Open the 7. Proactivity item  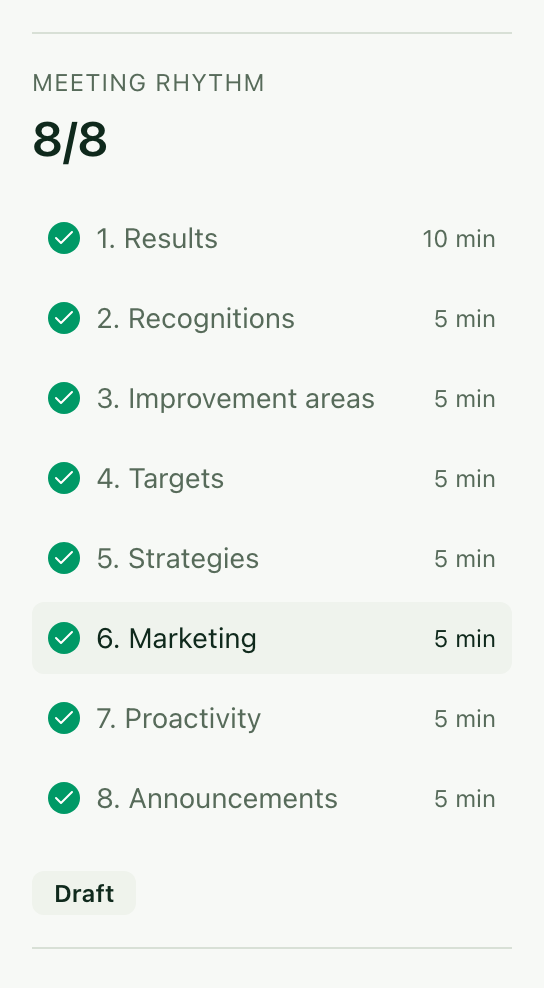click(272, 718)
